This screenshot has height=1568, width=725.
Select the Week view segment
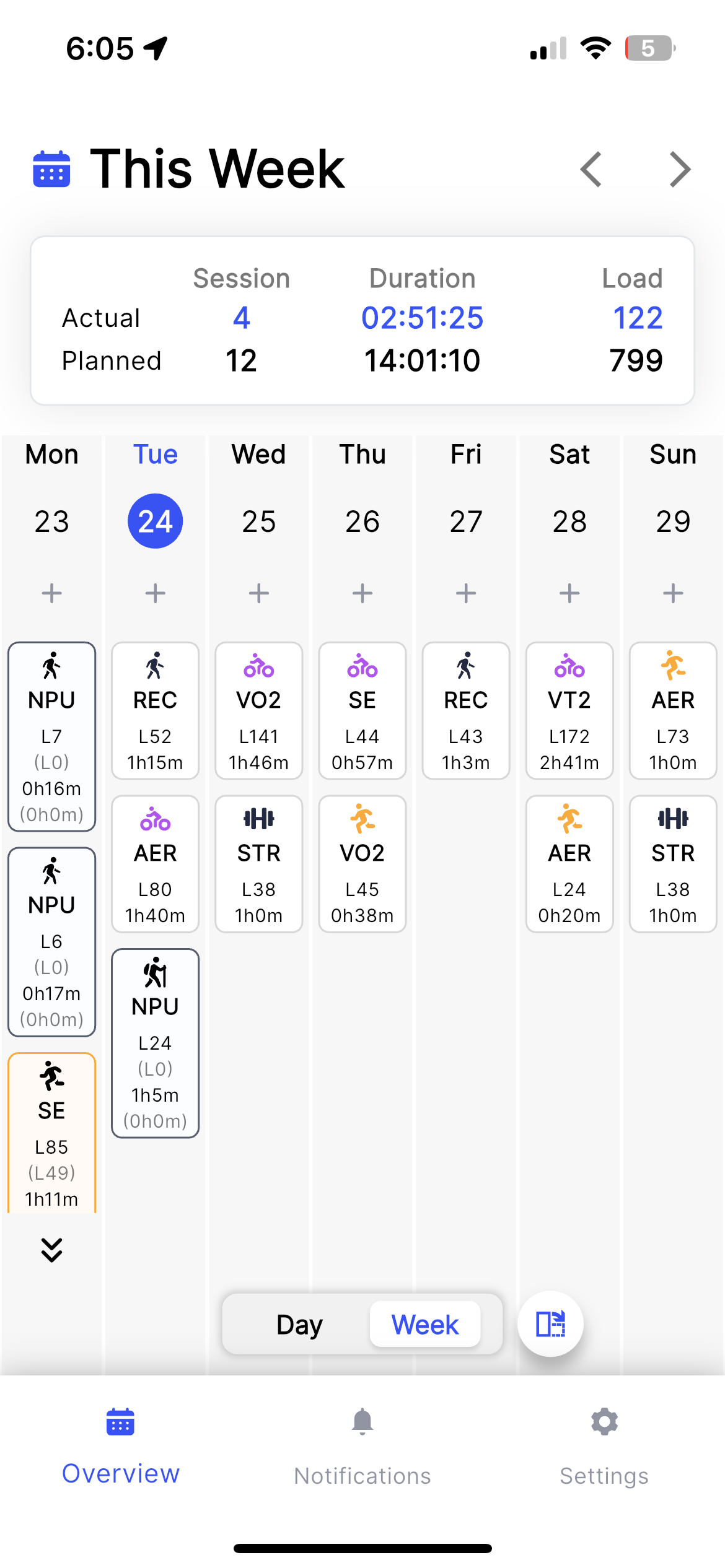(x=425, y=1325)
